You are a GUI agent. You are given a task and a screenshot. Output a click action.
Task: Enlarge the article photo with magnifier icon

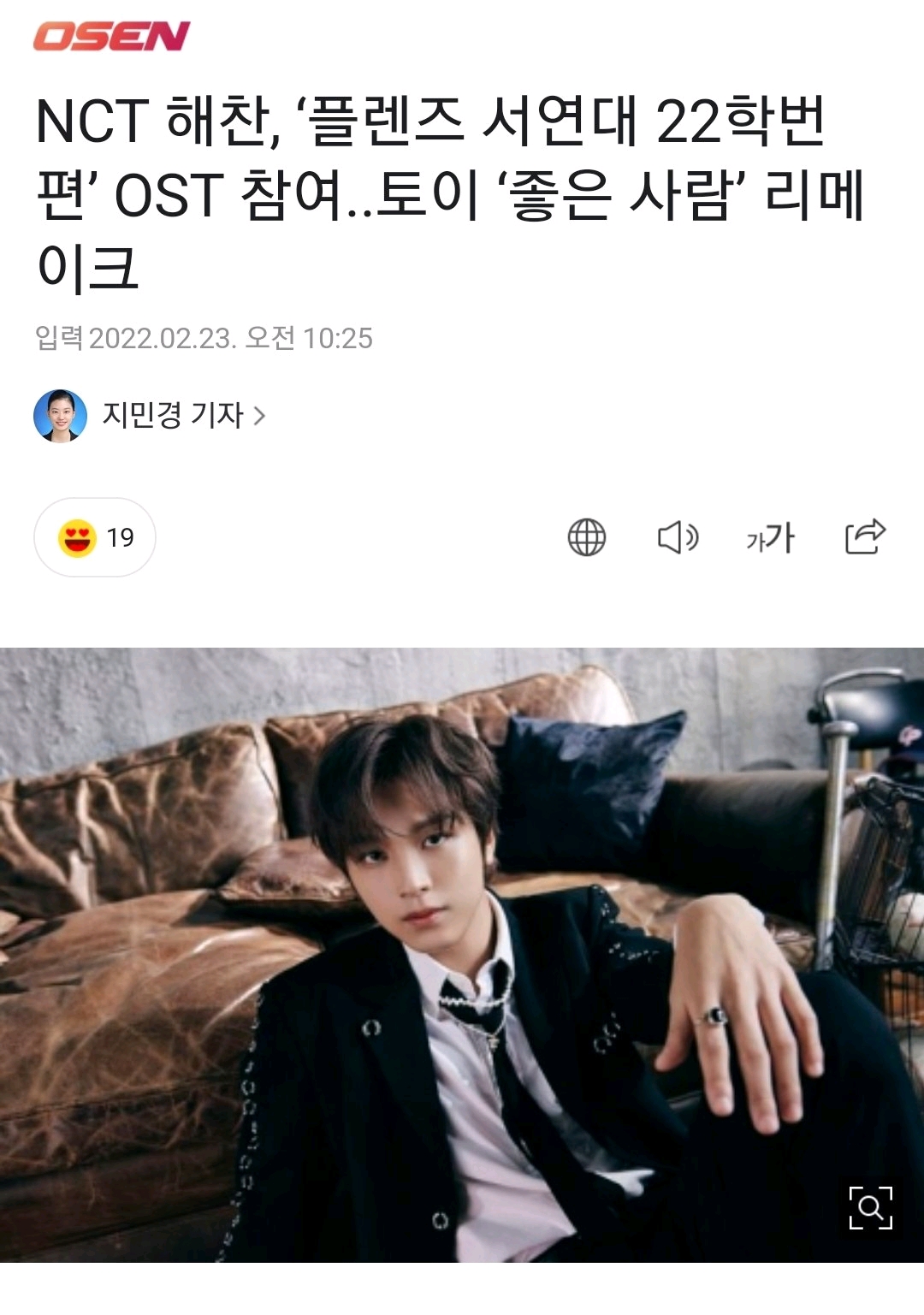[x=870, y=1207]
